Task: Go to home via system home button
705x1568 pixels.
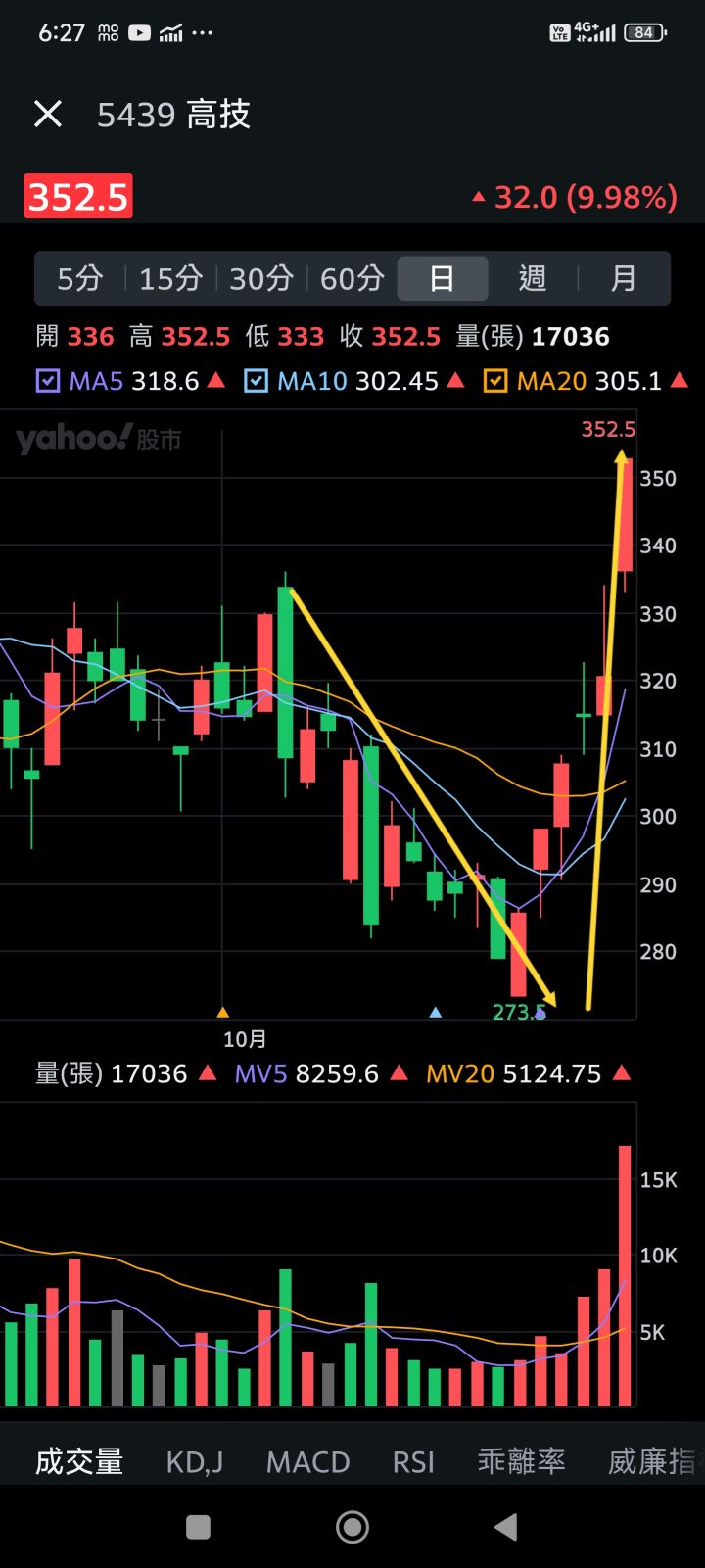Action: point(352,1526)
